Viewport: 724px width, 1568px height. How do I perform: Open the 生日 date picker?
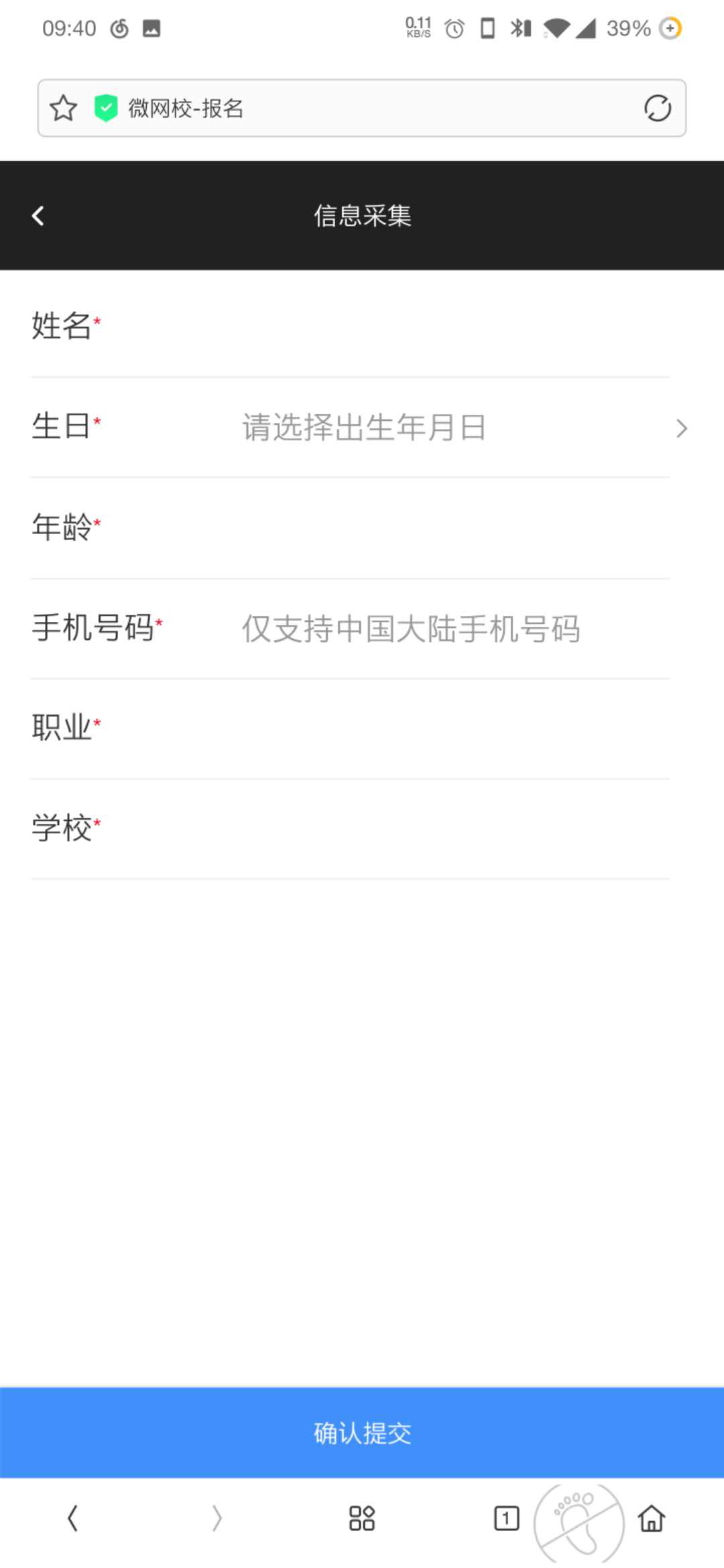(456, 428)
